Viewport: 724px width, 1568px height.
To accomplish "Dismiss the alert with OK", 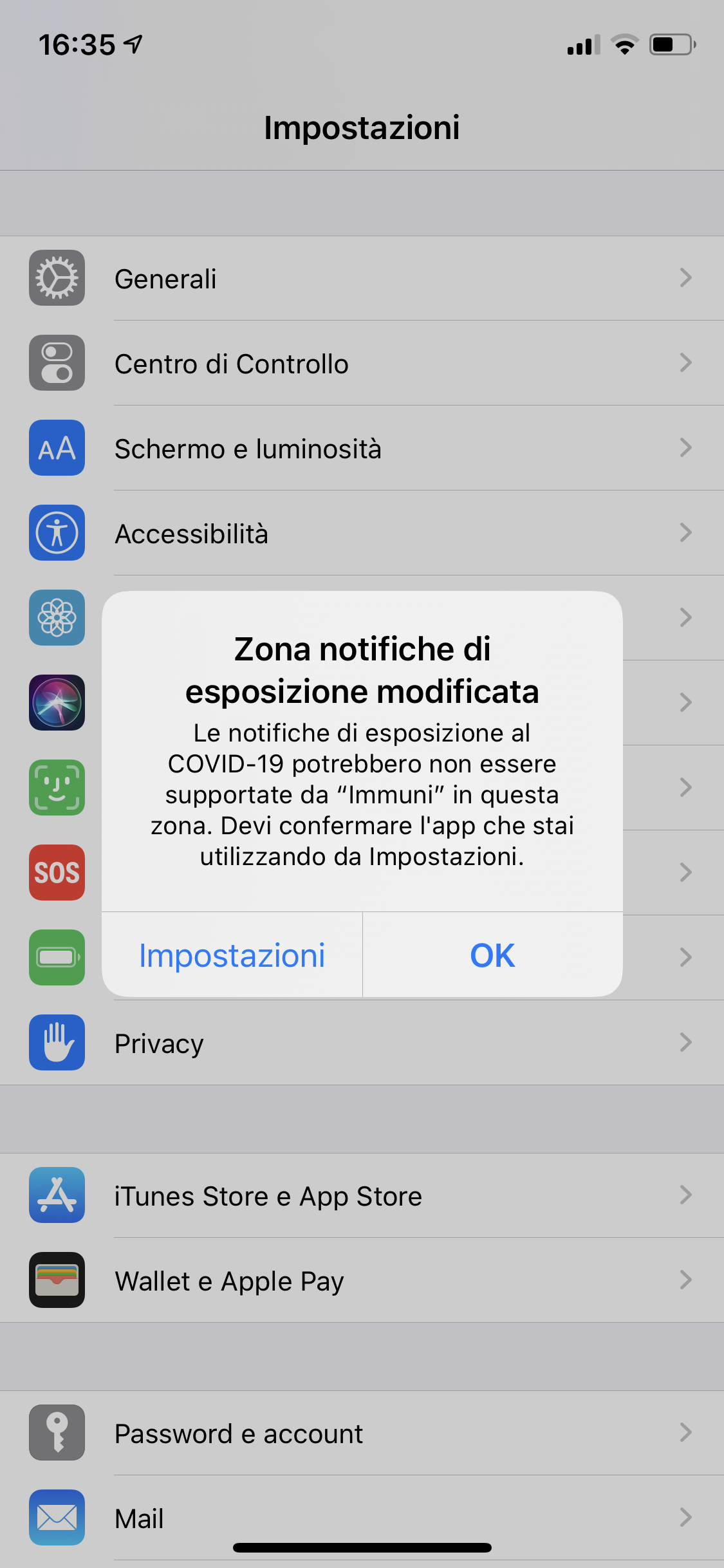I will point(493,955).
